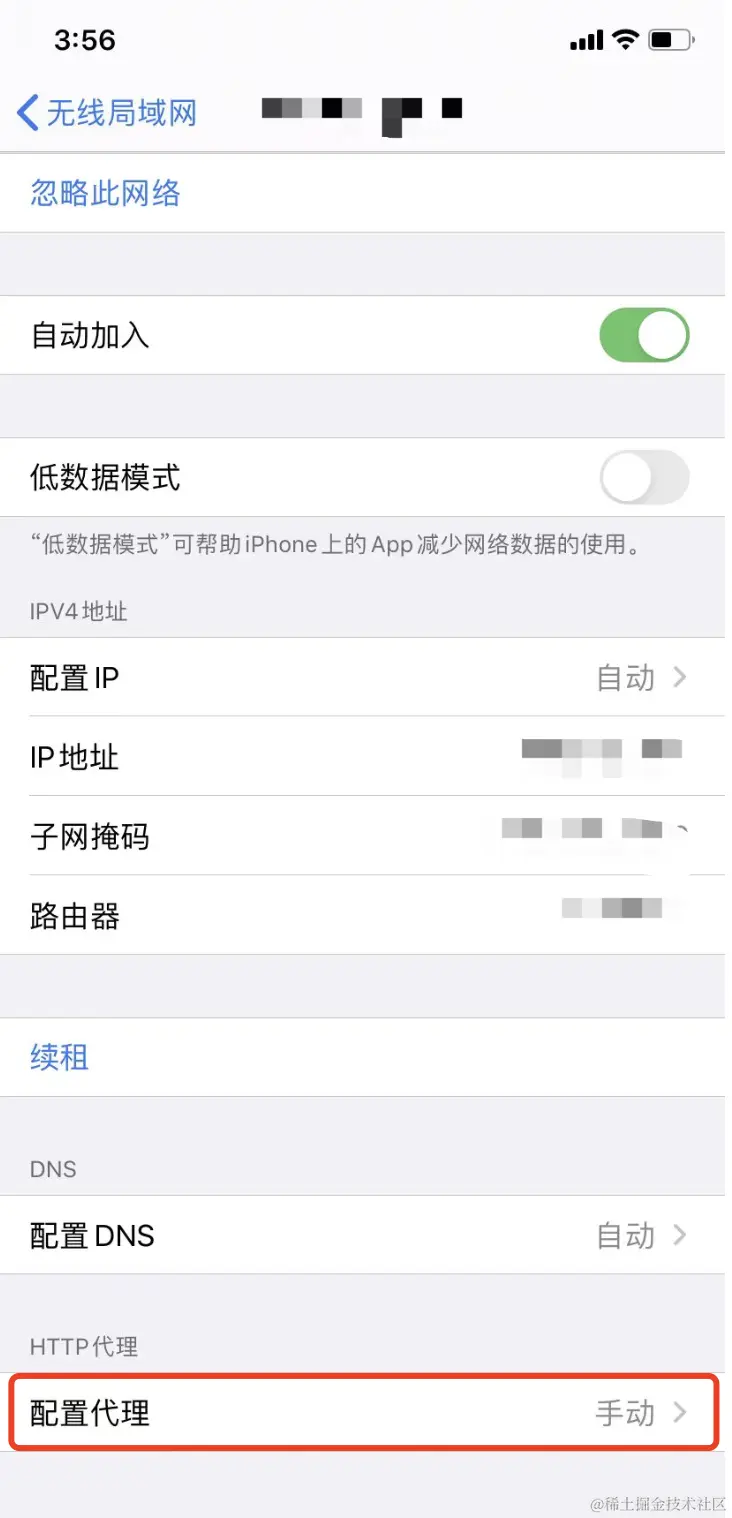The image size is (732, 1518).
Task: Open the 配置代理 proxy settings
Action: [362, 1413]
